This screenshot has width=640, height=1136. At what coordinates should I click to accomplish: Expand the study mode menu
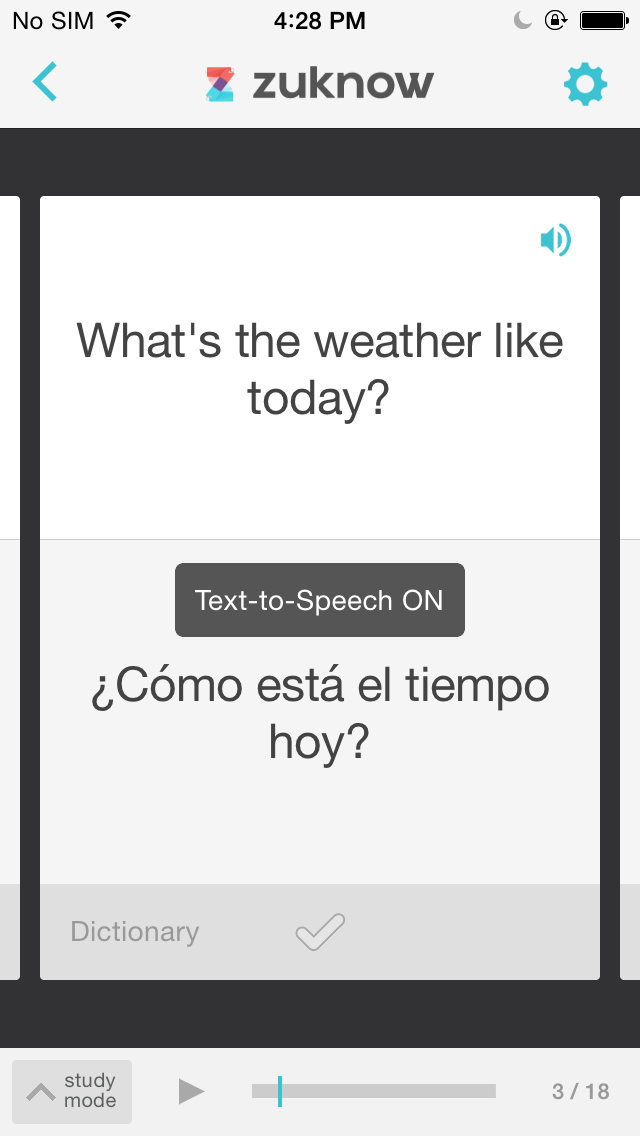(x=72, y=1091)
